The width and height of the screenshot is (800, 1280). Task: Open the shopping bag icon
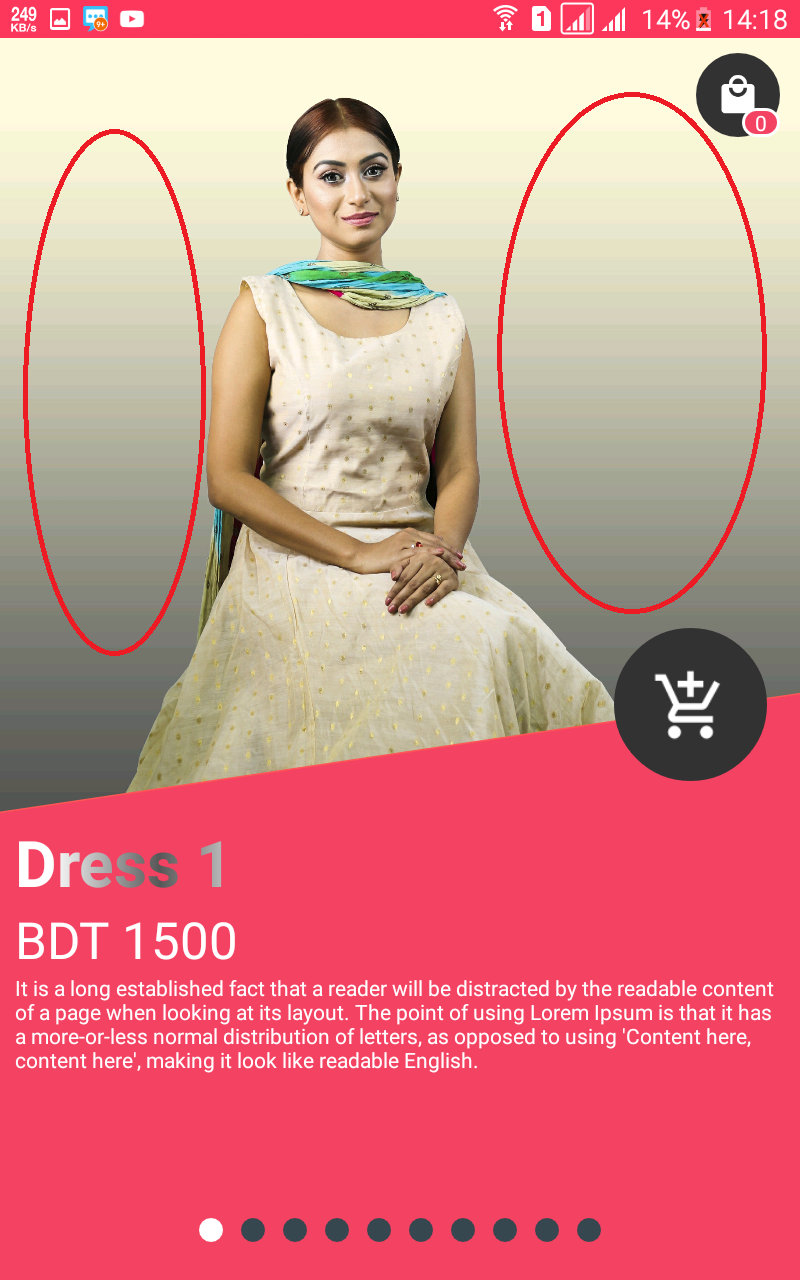tap(738, 95)
